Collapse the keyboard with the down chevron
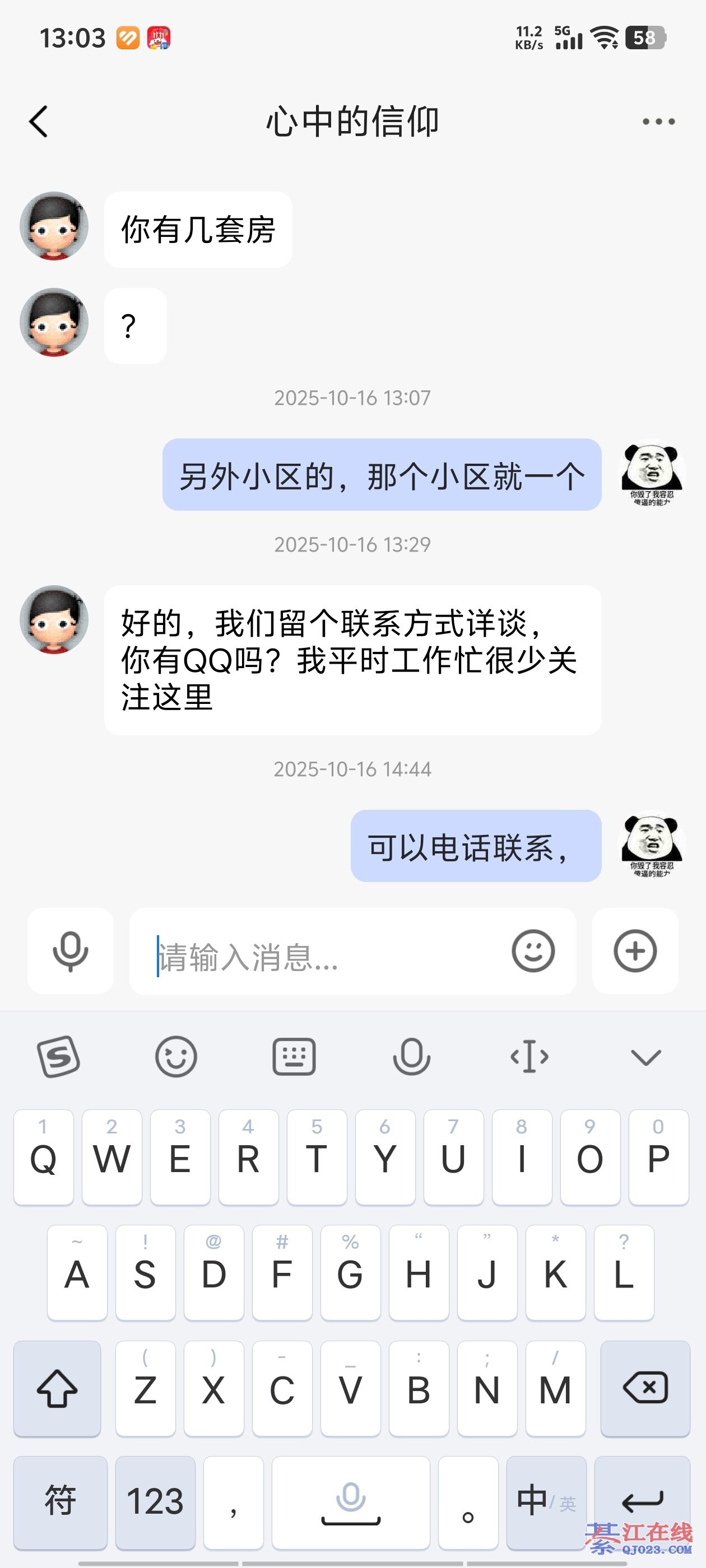706x1568 pixels. [645, 1057]
